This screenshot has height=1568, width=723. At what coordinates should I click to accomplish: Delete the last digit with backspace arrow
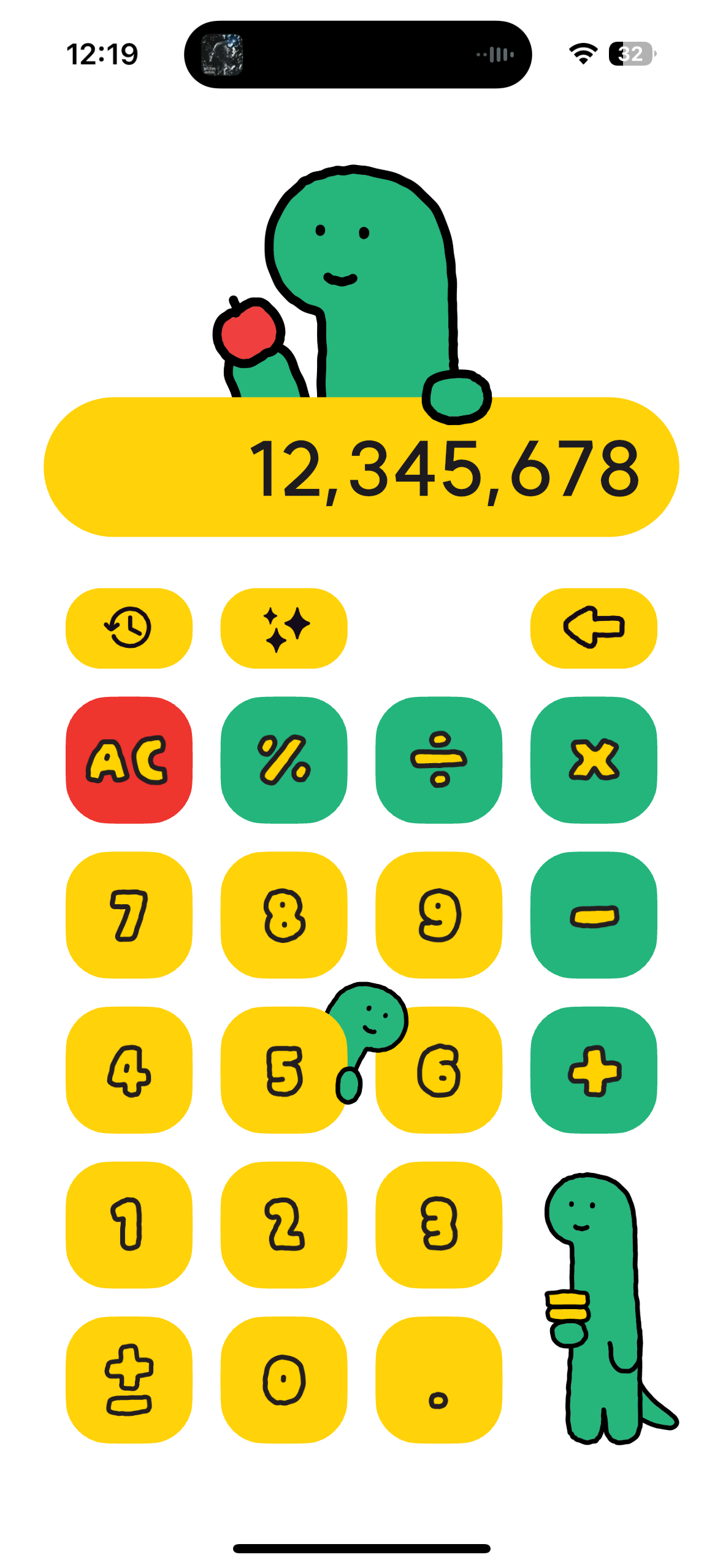(x=593, y=628)
